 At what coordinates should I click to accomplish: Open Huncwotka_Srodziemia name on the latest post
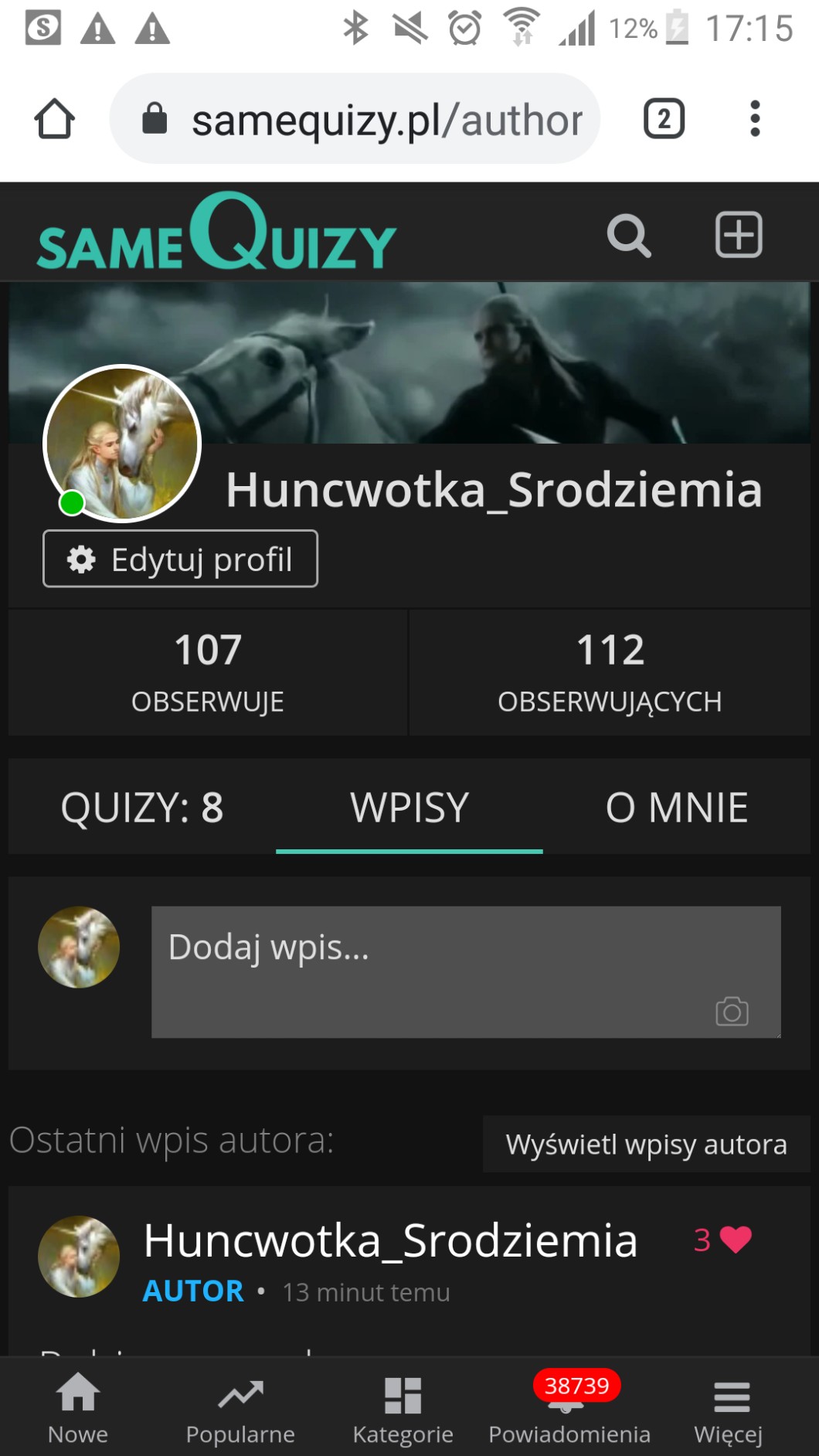390,1241
